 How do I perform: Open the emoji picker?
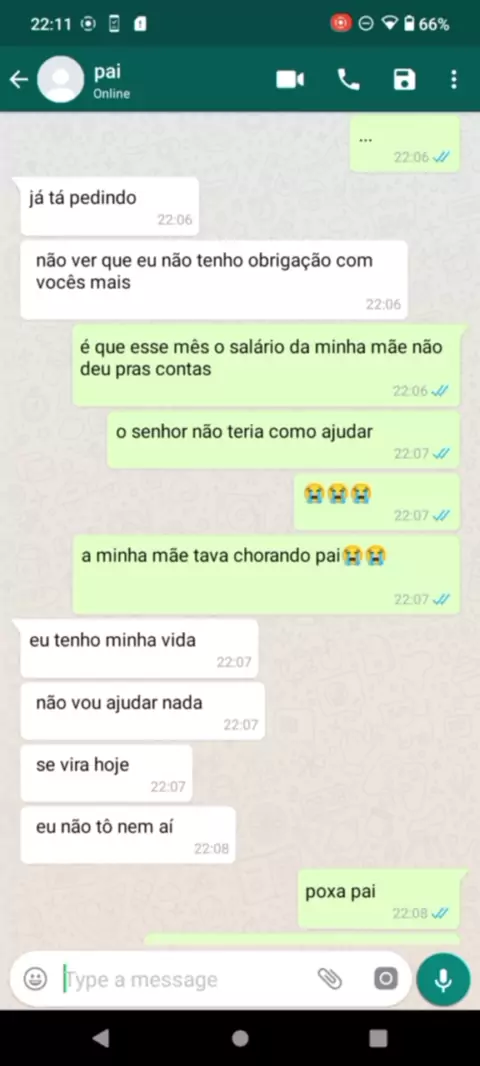pos(35,979)
